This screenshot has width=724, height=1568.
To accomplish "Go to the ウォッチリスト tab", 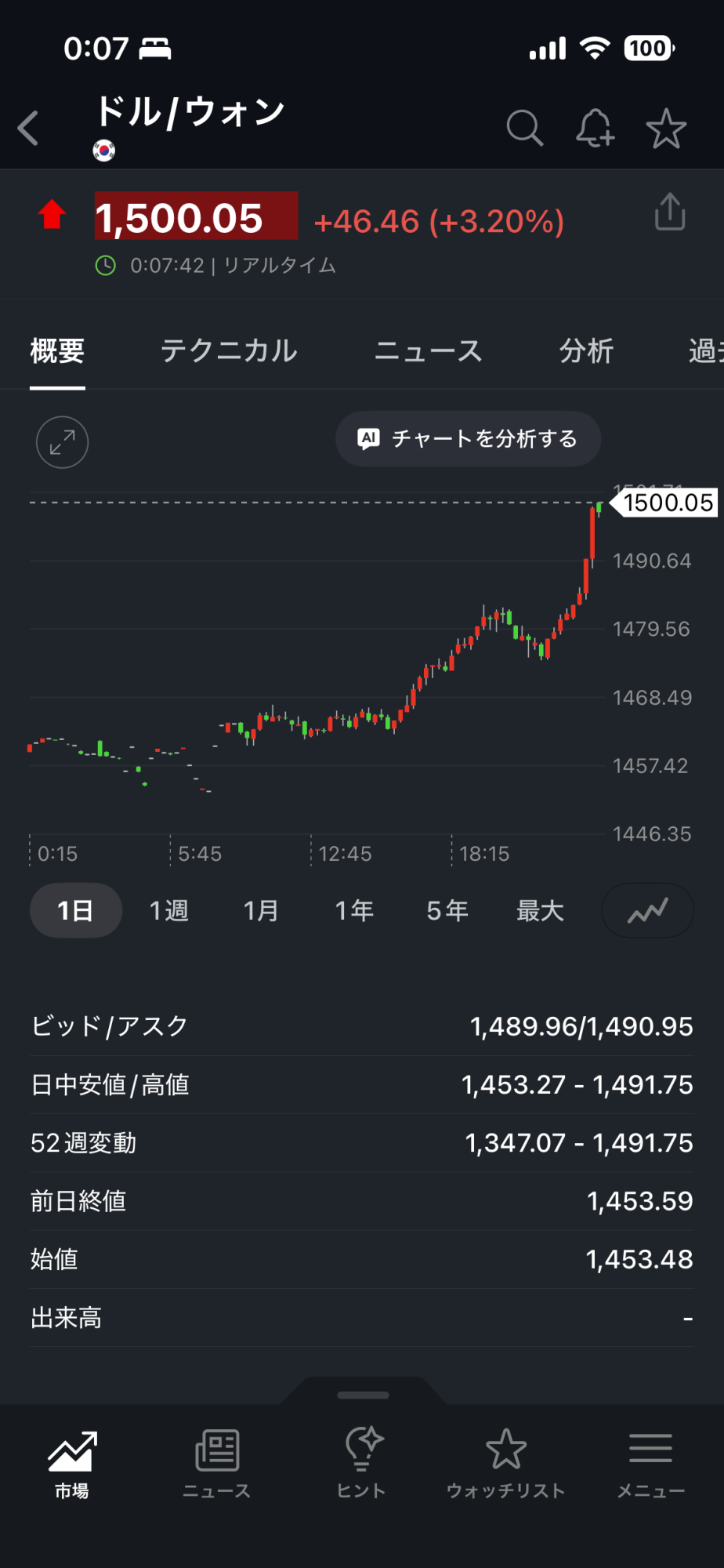I will coord(505,1463).
